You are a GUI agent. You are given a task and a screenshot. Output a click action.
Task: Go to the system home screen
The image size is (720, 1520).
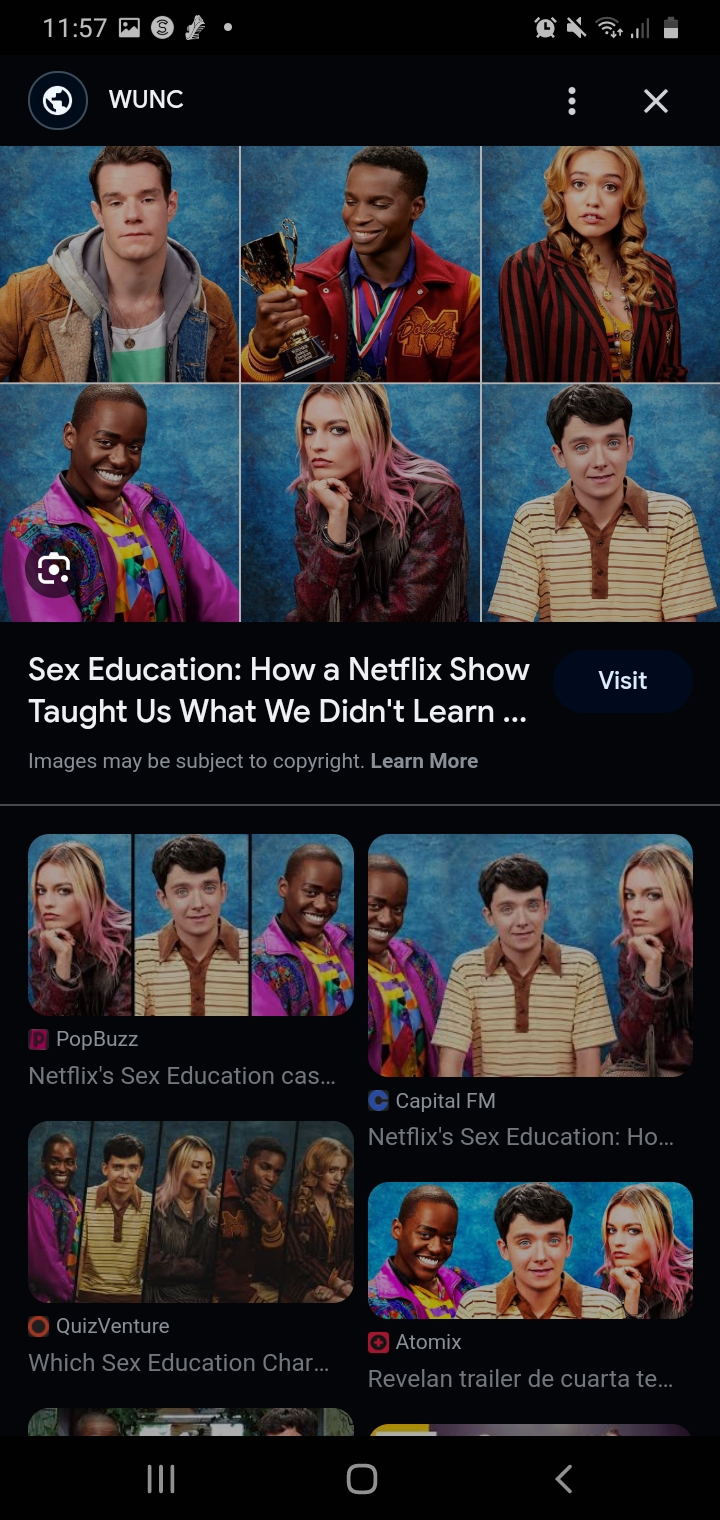361,1479
